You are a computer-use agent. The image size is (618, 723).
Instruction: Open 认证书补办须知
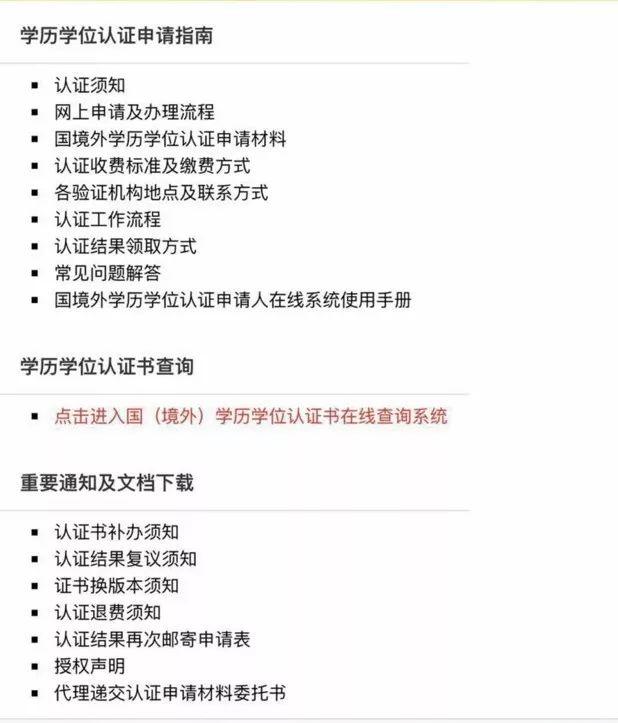coord(116,532)
